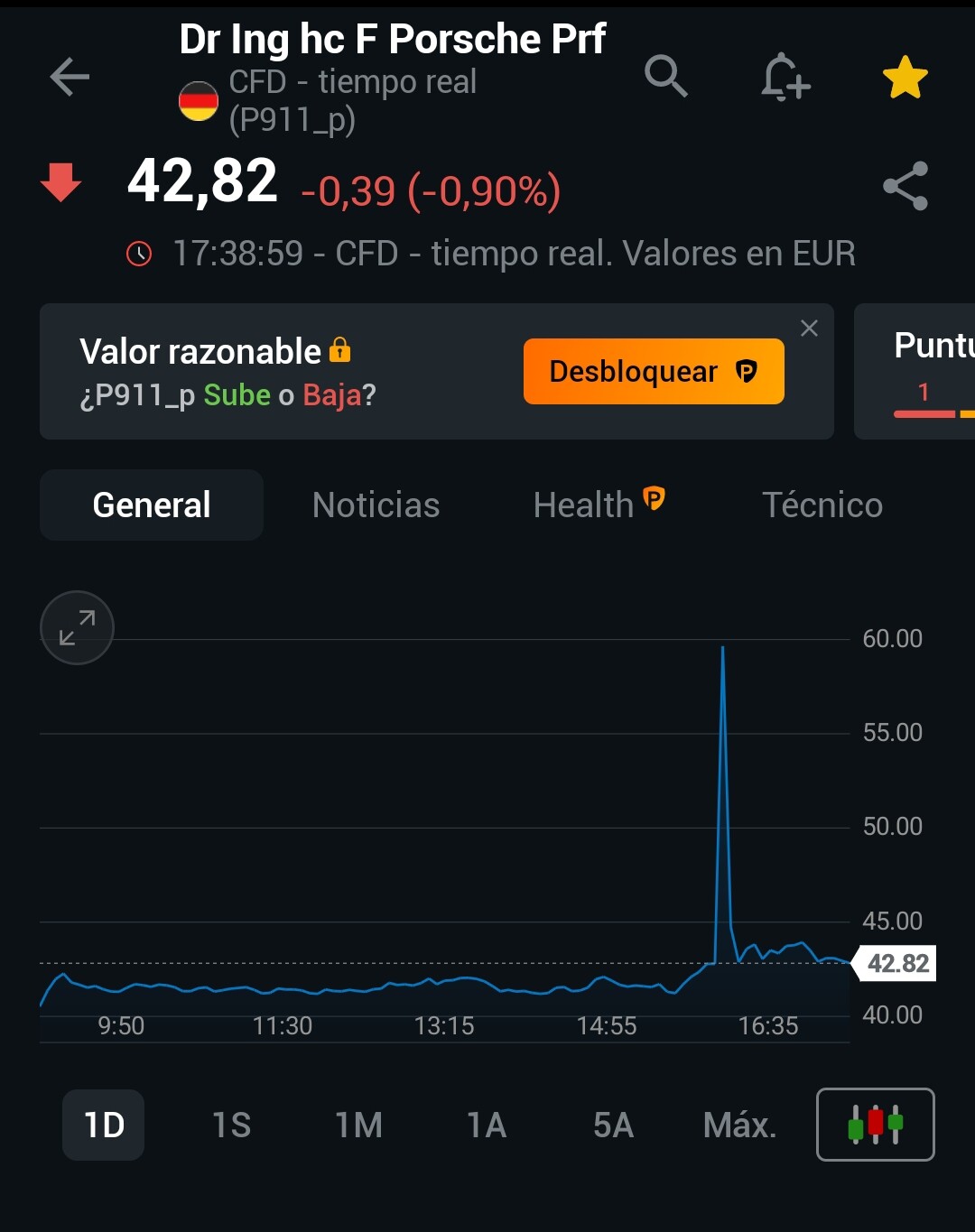
Task: Select the Máx. chart range
Action: [739, 1125]
